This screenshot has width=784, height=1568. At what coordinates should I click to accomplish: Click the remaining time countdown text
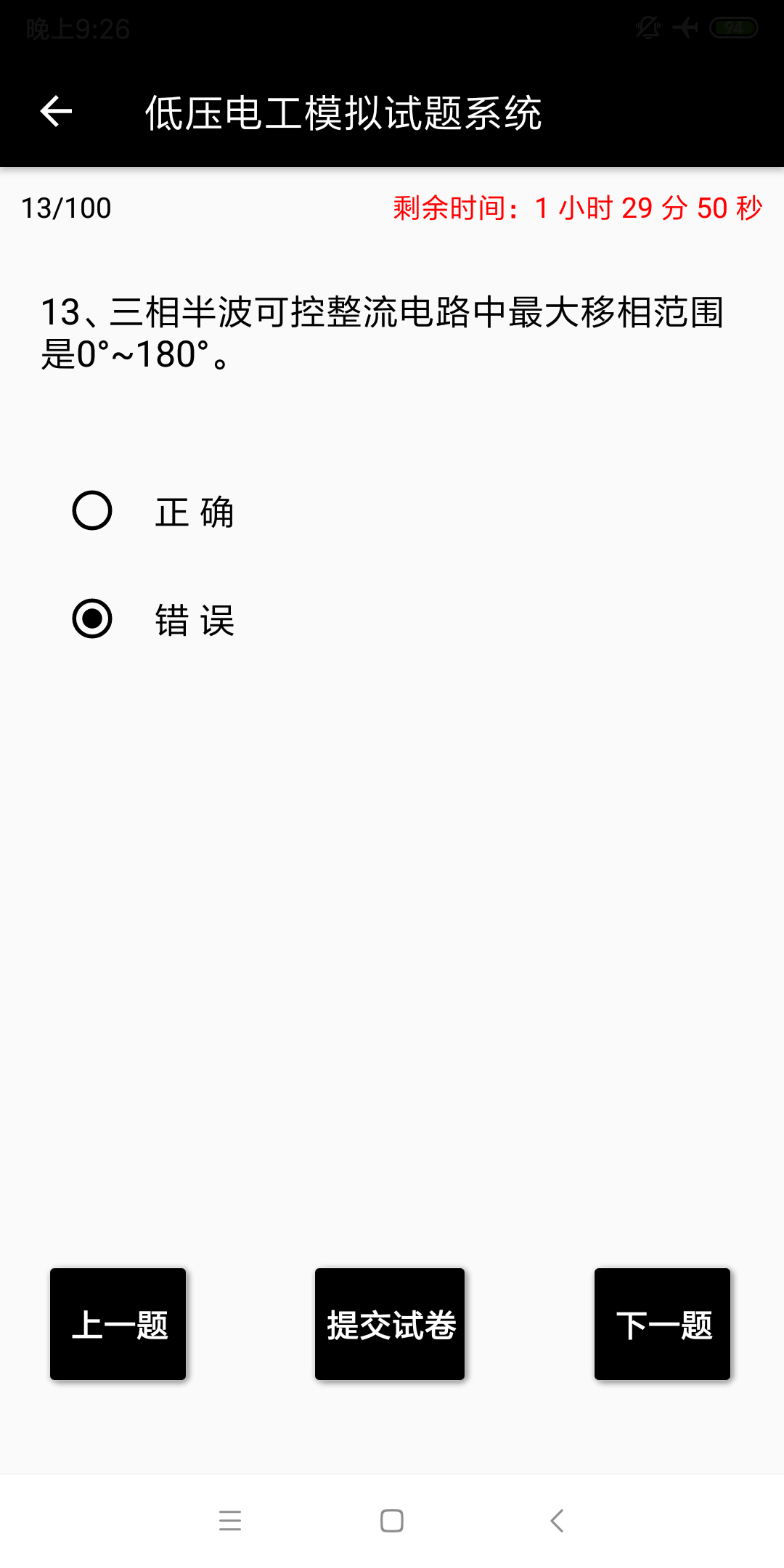[x=573, y=208]
